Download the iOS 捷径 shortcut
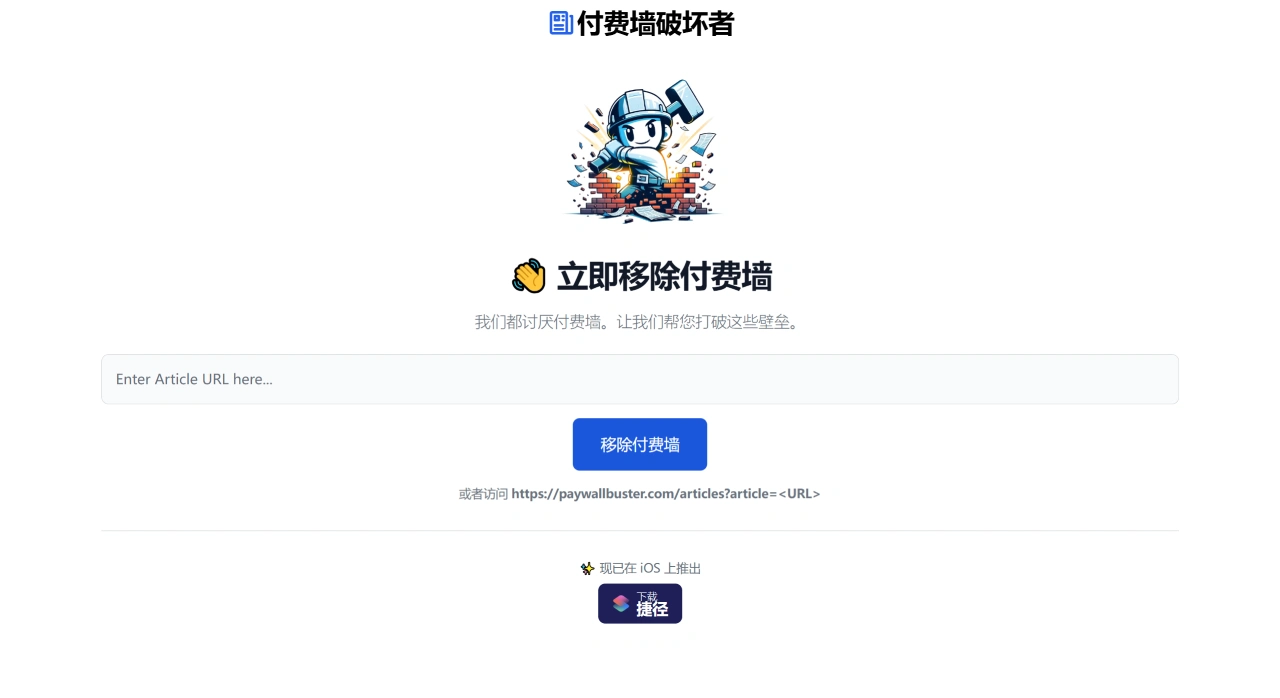This screenshot has width=1280, height=698. [x=640, y=604]
